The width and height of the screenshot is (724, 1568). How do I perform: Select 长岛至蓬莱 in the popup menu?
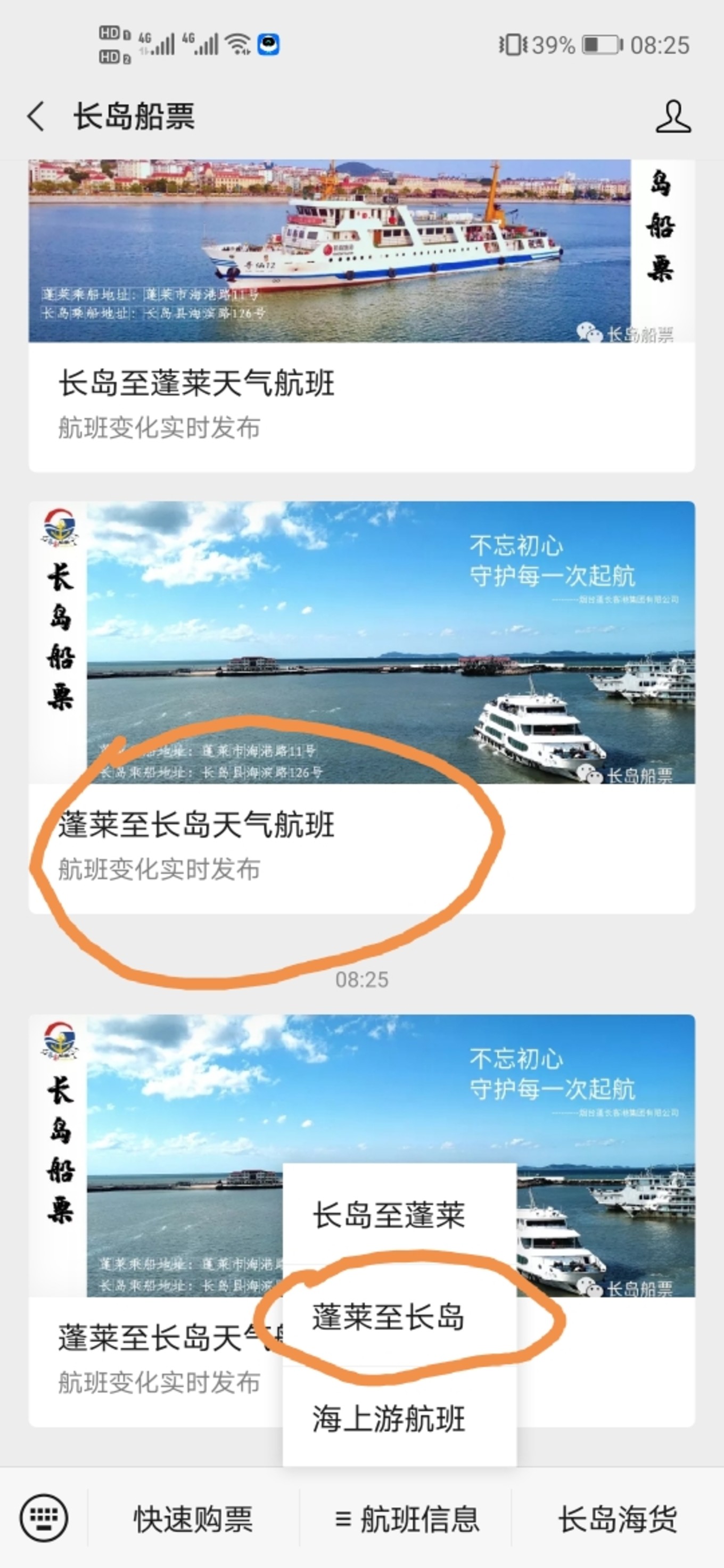click(389, 1215)
